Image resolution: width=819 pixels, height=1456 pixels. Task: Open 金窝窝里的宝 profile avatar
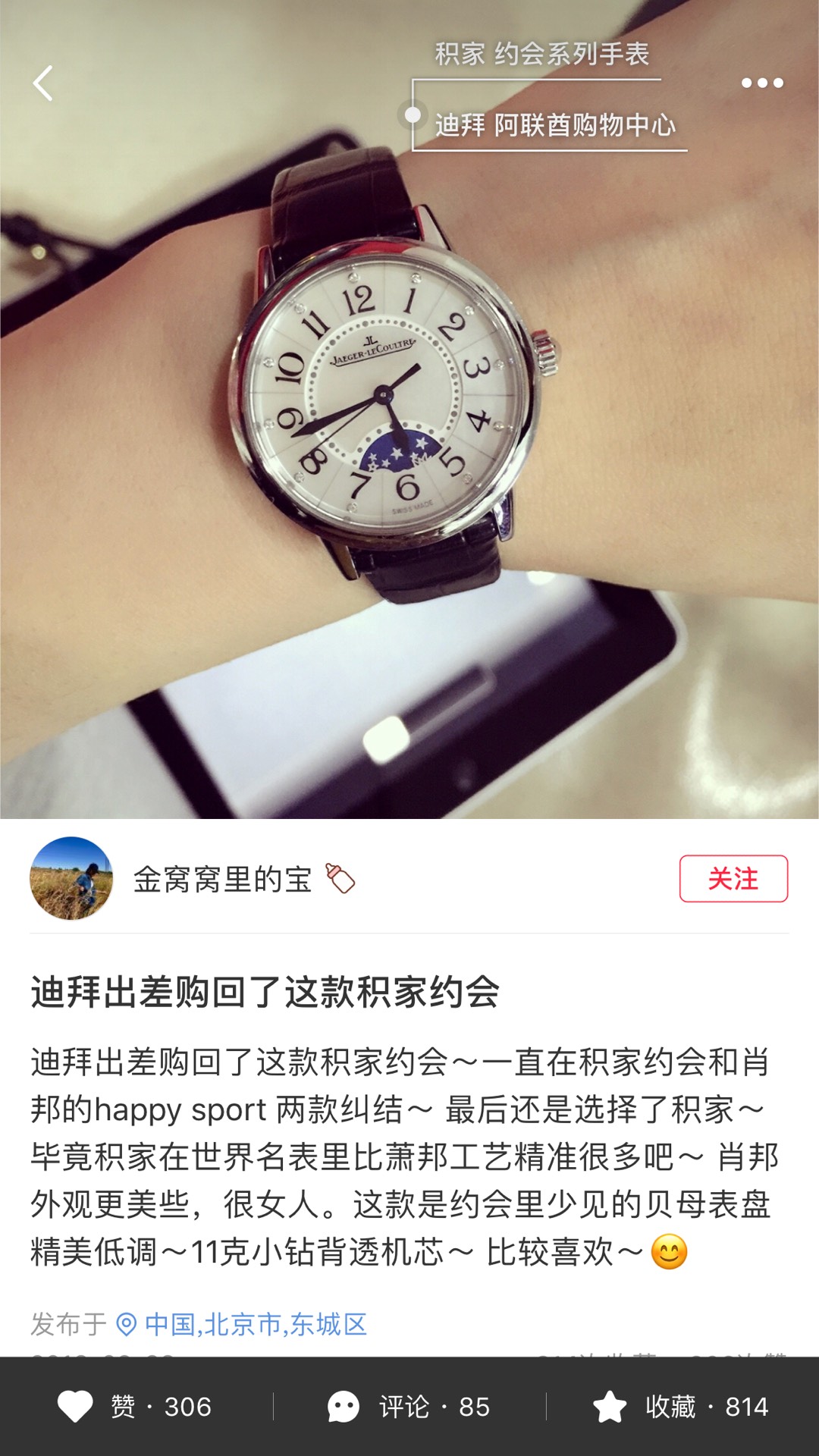71,878
